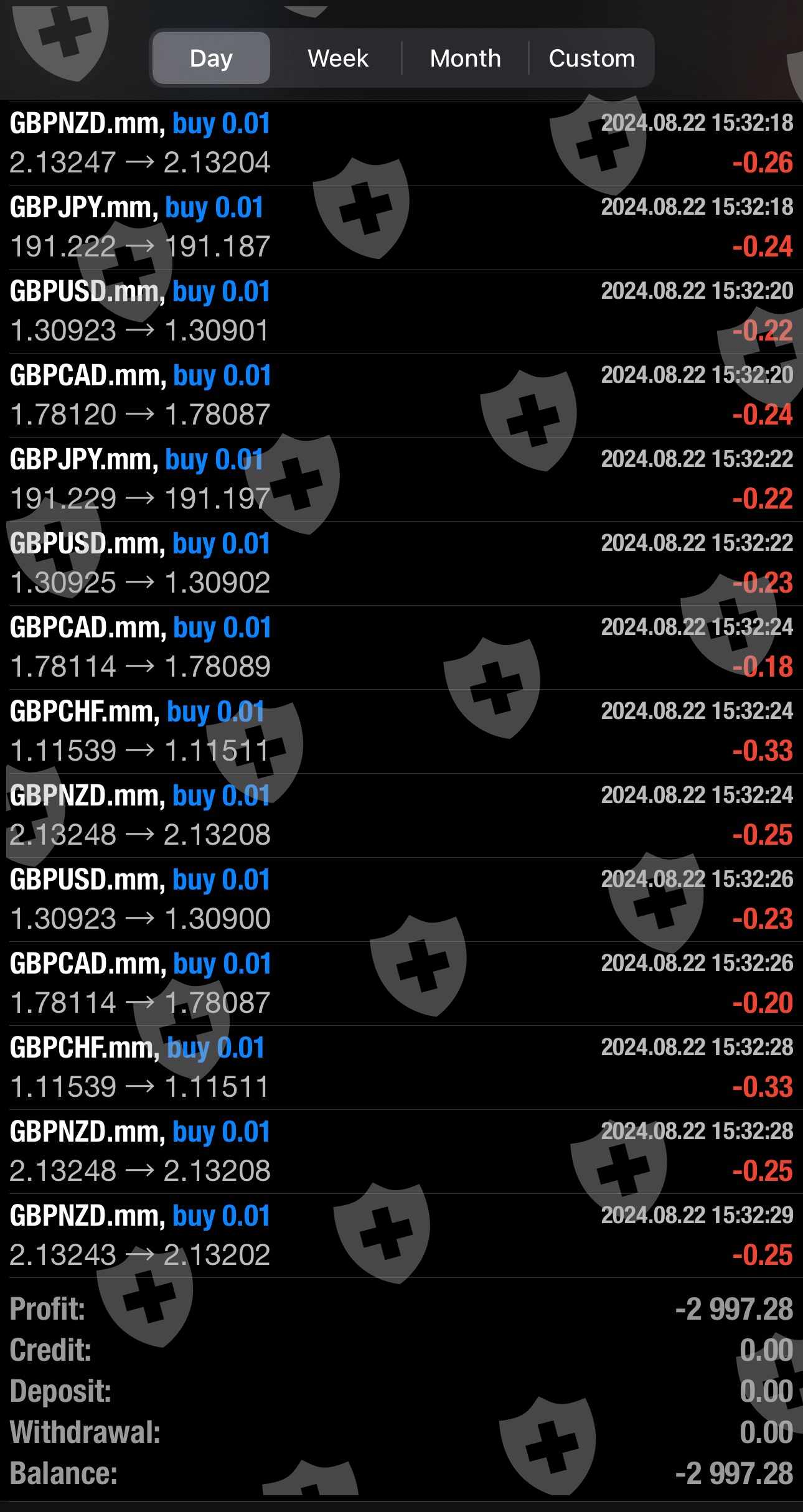This screenshot has height=1512, width=803.
Task: Select the Month period
Action: (465, 59)
